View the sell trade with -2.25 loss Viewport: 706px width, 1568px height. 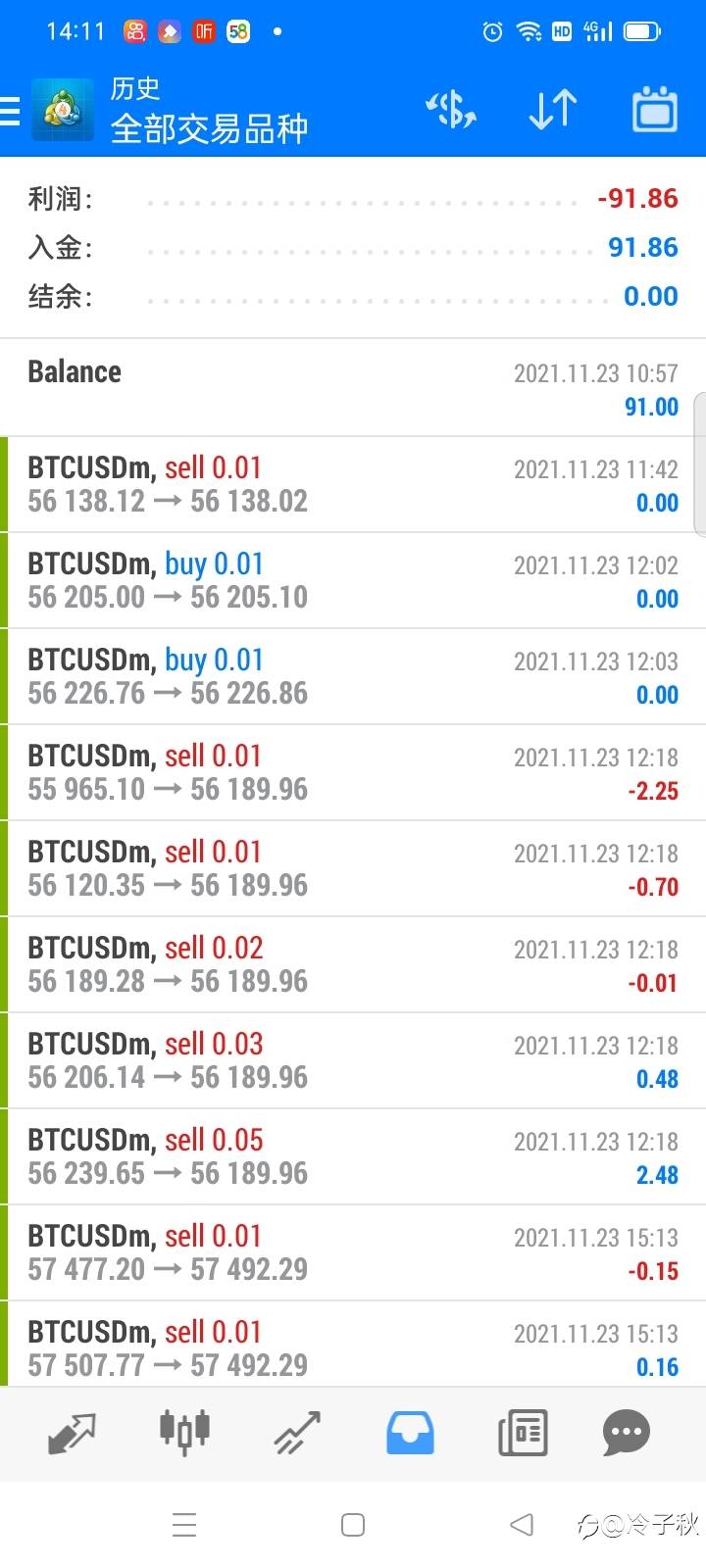[x=353, y=772]
